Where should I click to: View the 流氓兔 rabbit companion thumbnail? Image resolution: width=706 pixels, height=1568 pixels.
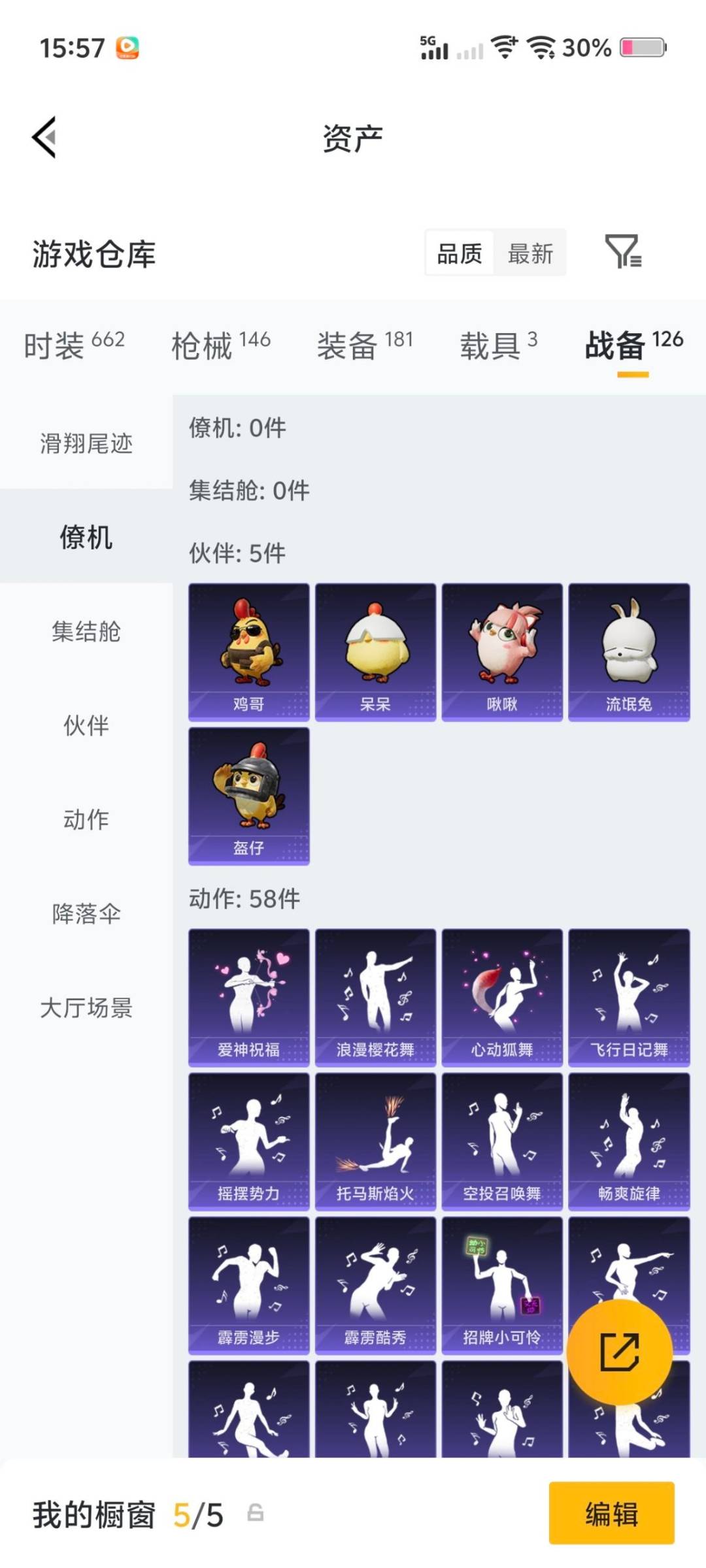click(x=628, y=647)
